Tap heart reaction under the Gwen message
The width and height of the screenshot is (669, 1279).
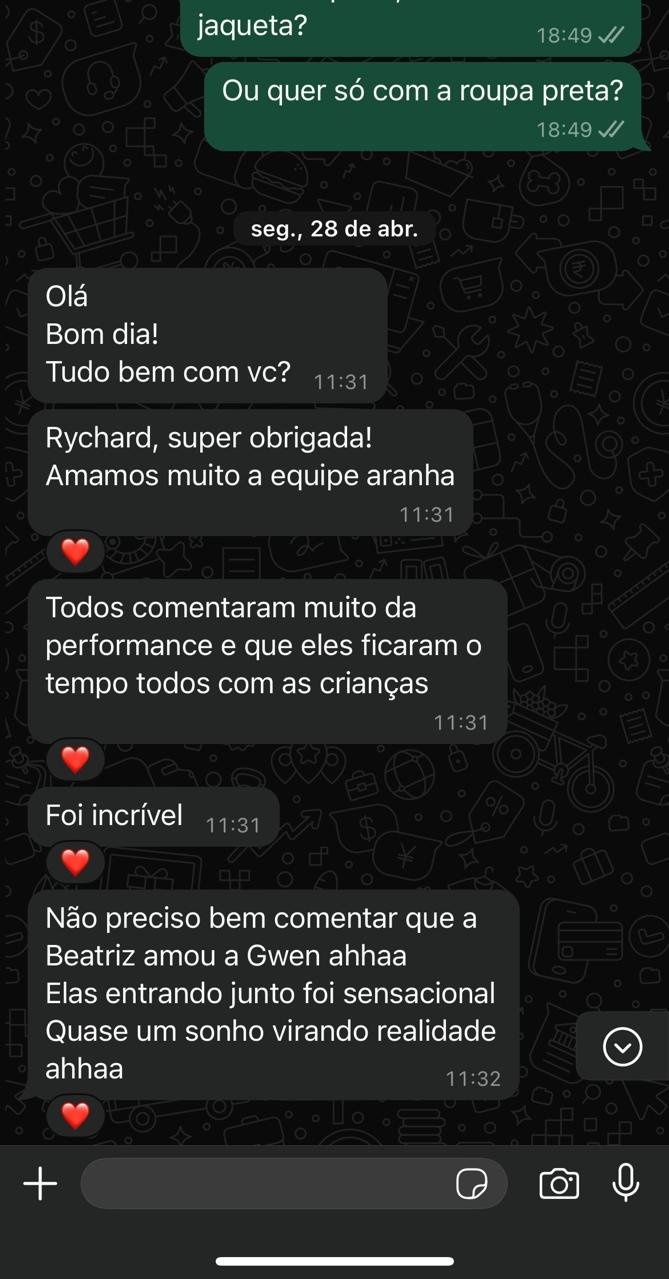click(x=76, y=1115)
